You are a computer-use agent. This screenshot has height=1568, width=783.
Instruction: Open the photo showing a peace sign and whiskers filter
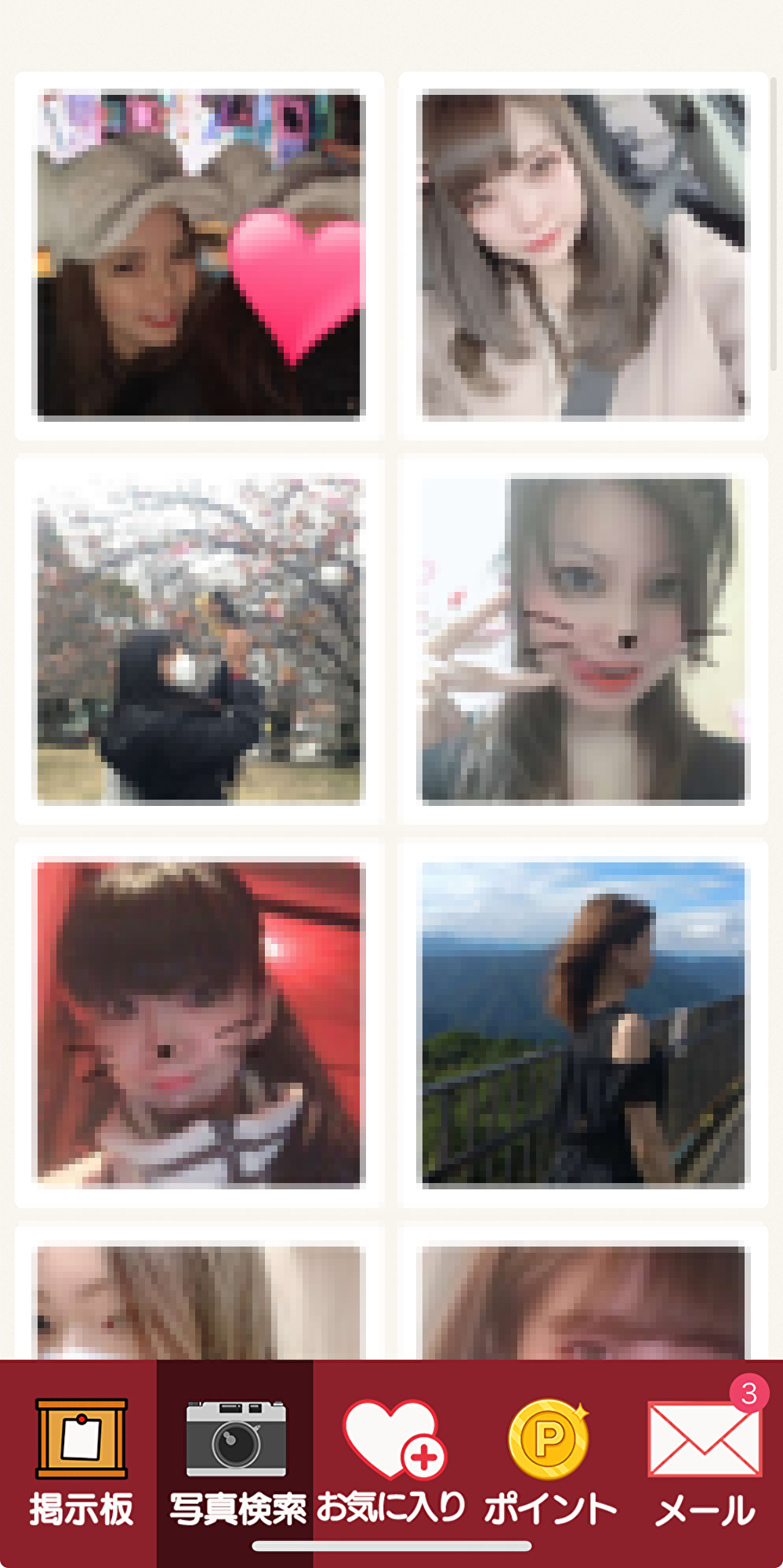click(x=583, y=639)
